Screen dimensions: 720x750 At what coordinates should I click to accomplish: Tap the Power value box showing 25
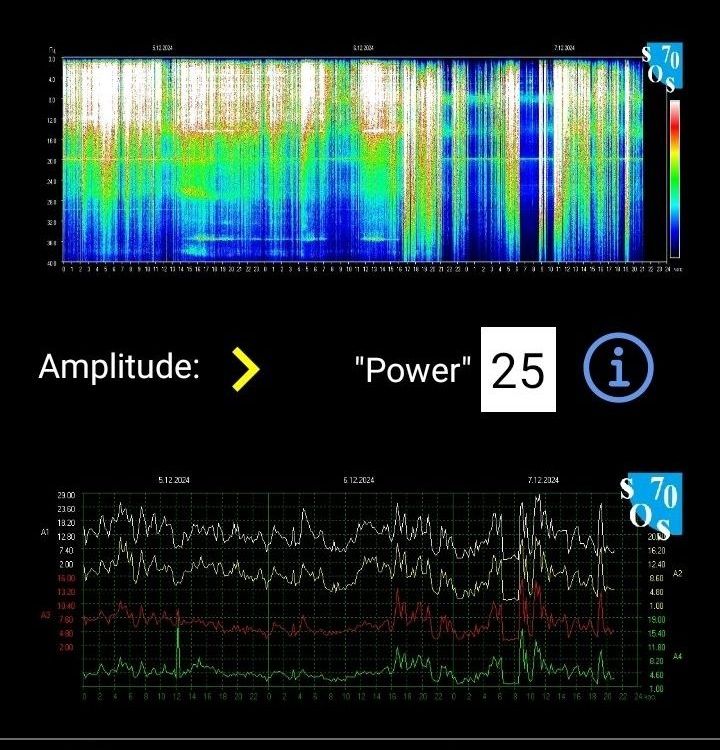pyautogui.click(x=518, y=369)
